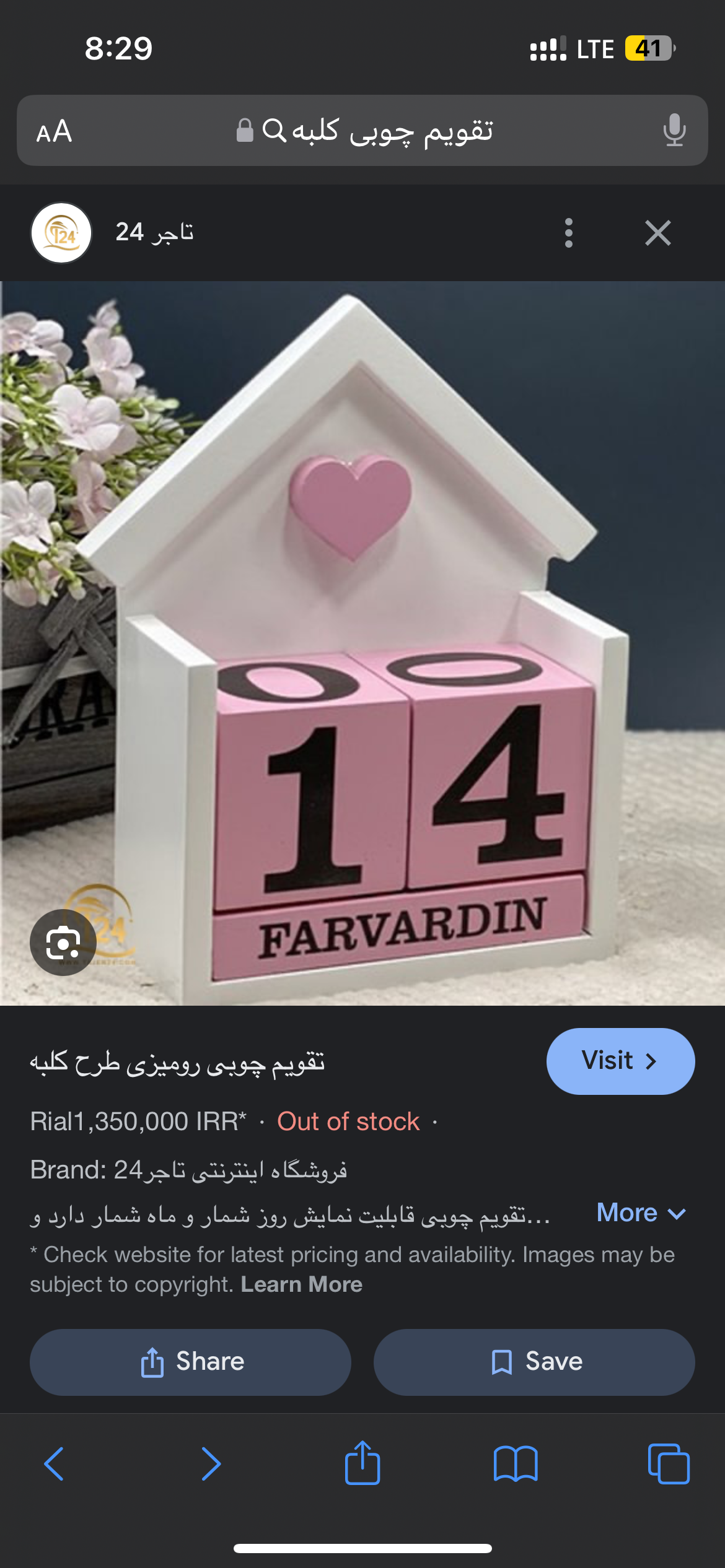Visit the product website

pyautogui.click(x=620, y=1061)
